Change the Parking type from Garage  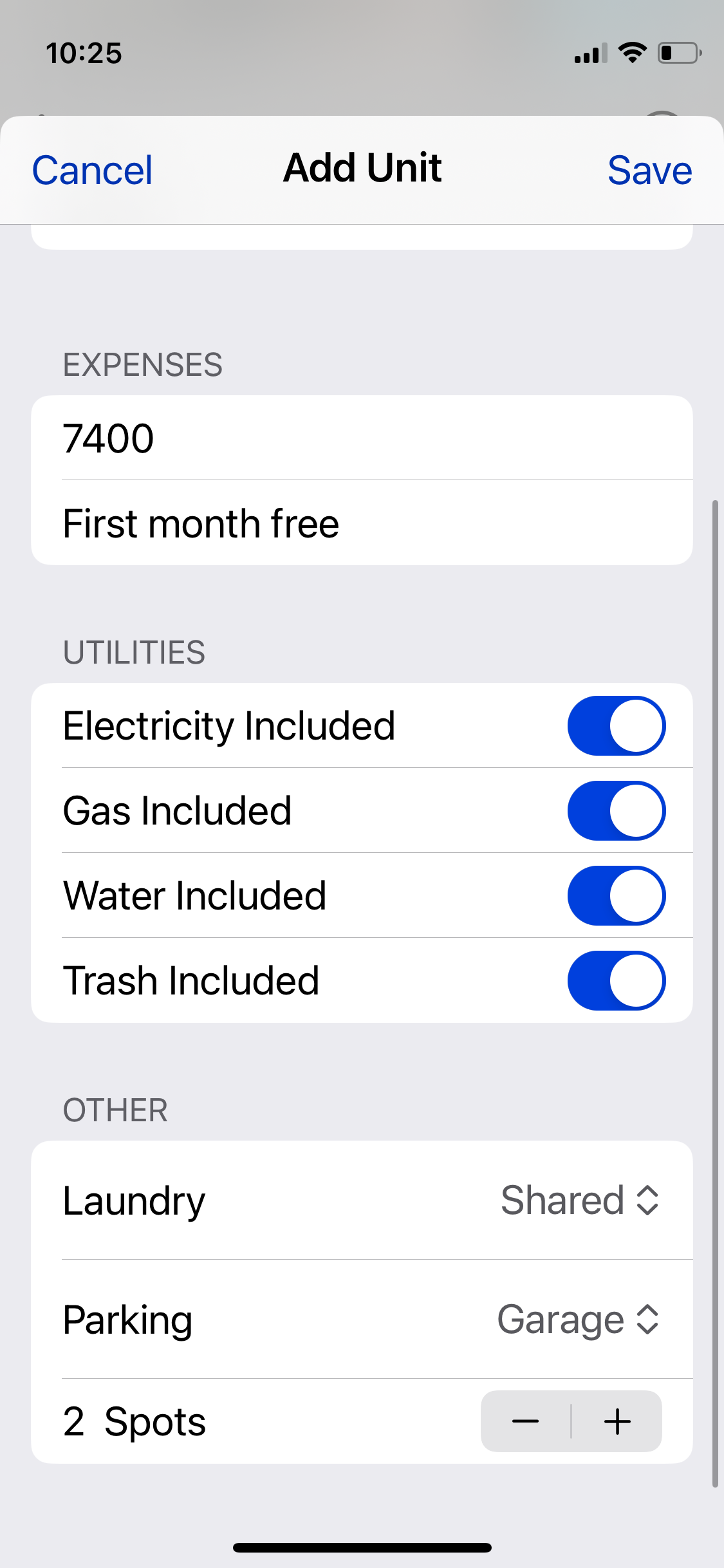coord(577,1320)
